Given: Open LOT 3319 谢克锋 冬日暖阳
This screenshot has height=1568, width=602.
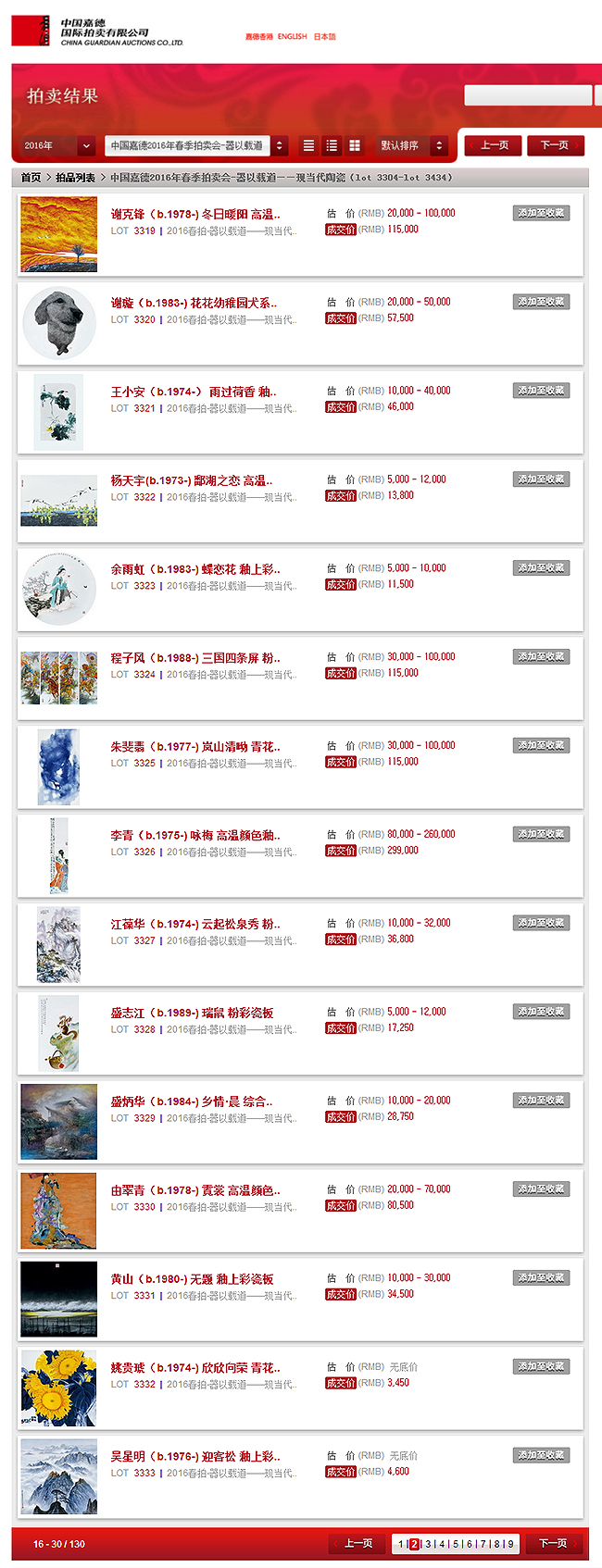Looking at the screenshot, I should (x=194, y=214).
